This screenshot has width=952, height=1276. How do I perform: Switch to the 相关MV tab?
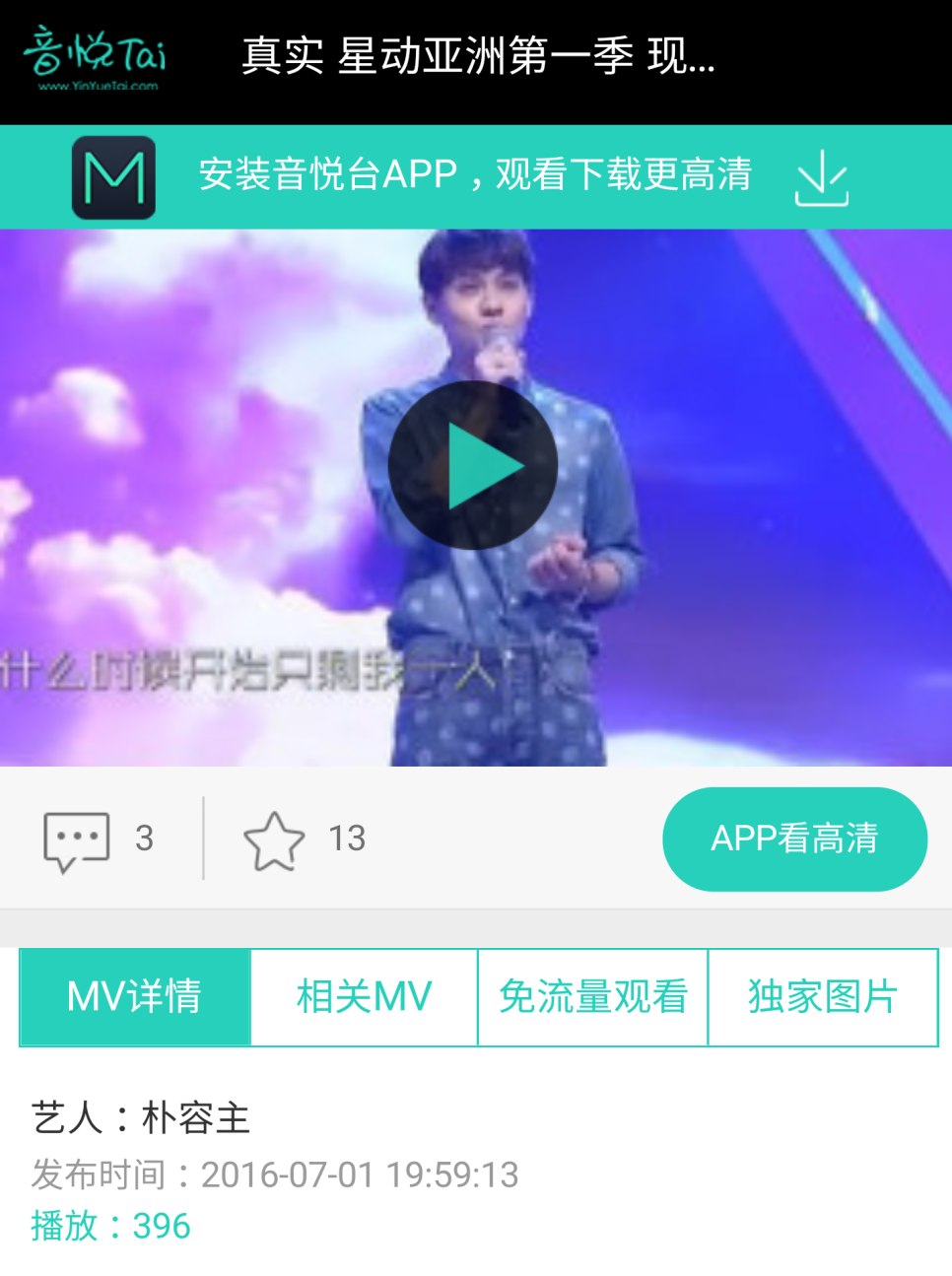point(365,996)
